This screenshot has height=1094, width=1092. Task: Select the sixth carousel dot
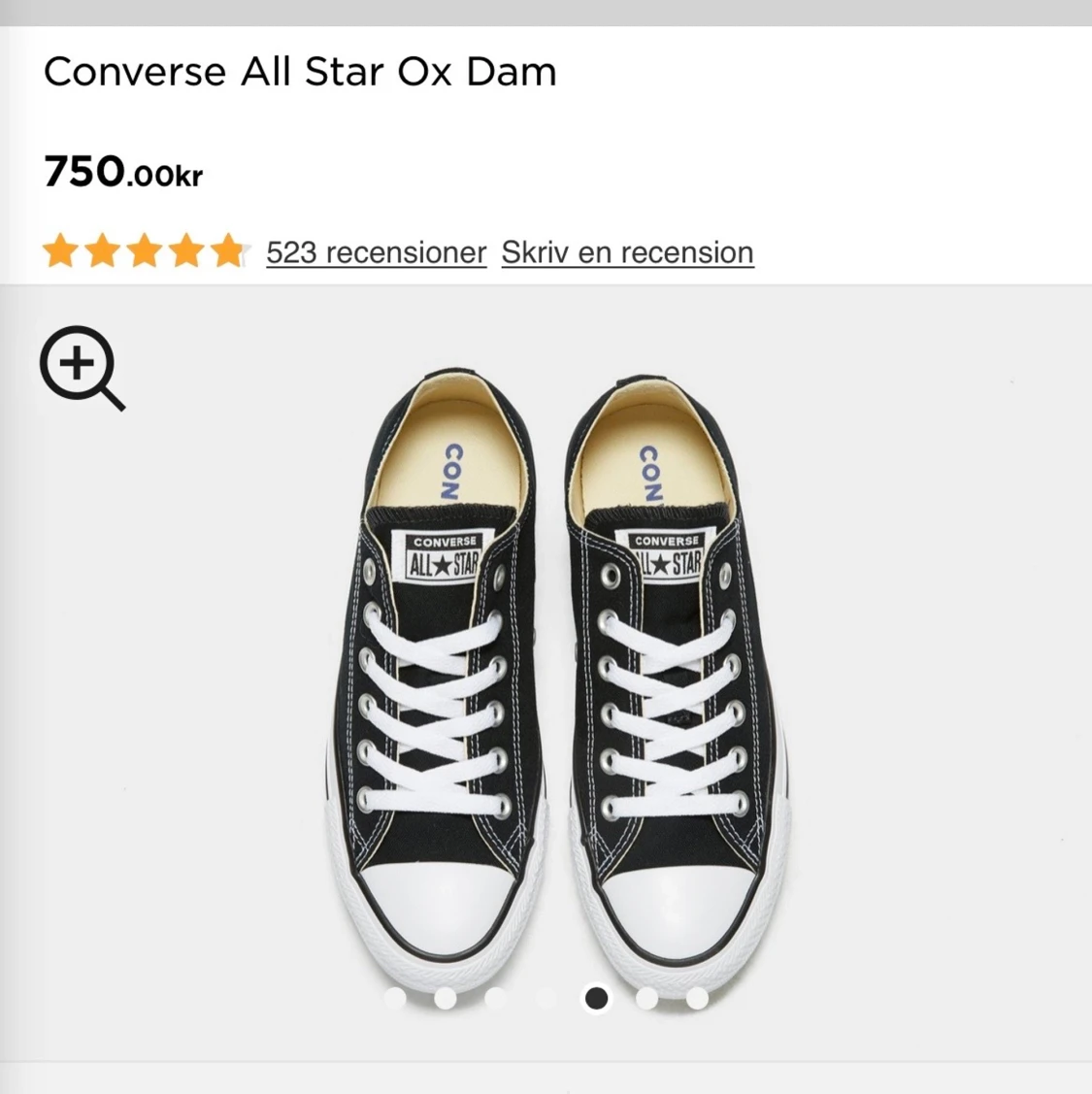coord(645,998)
